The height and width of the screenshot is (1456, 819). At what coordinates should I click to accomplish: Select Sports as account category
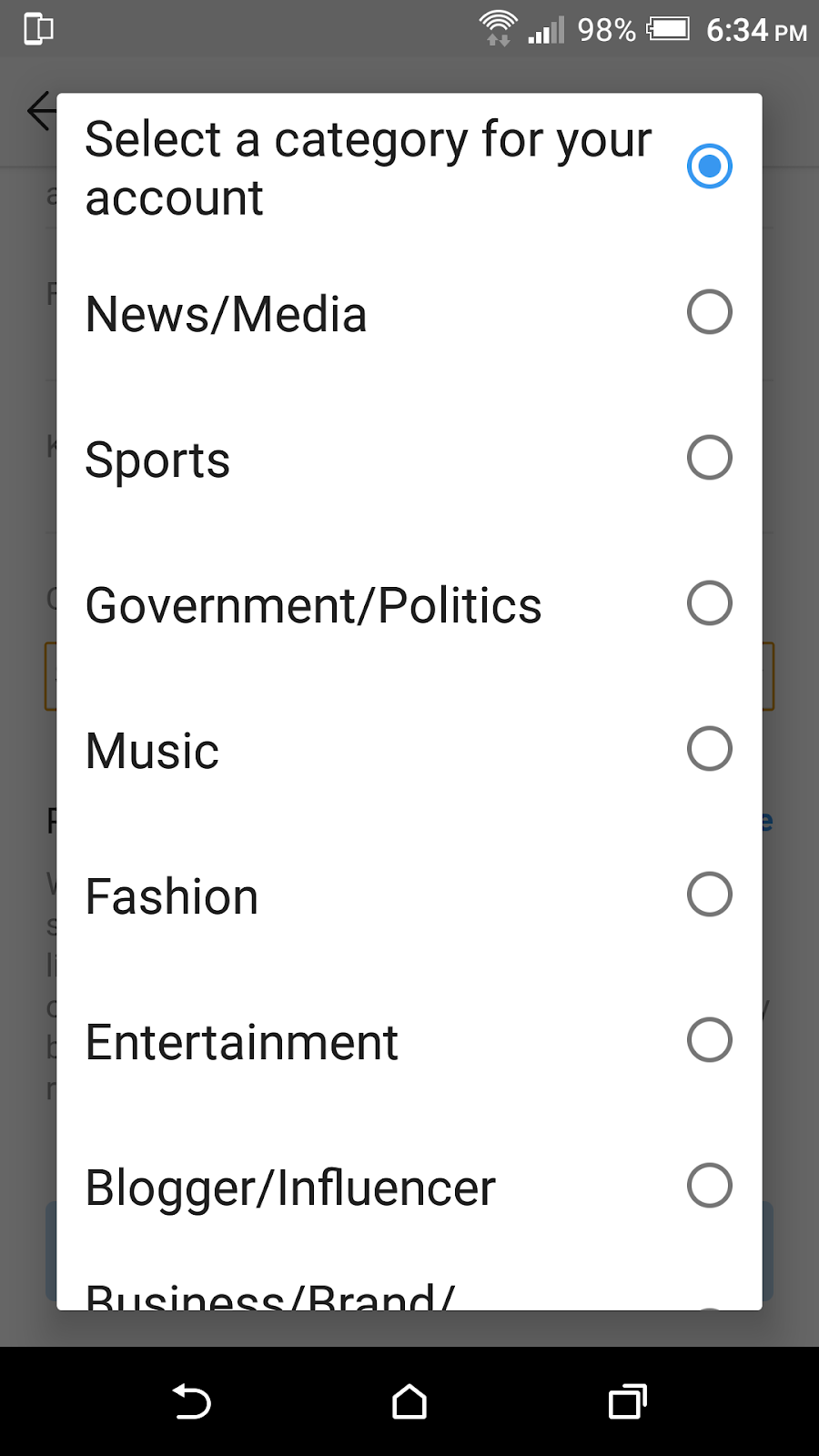click(x=409, y=458)
